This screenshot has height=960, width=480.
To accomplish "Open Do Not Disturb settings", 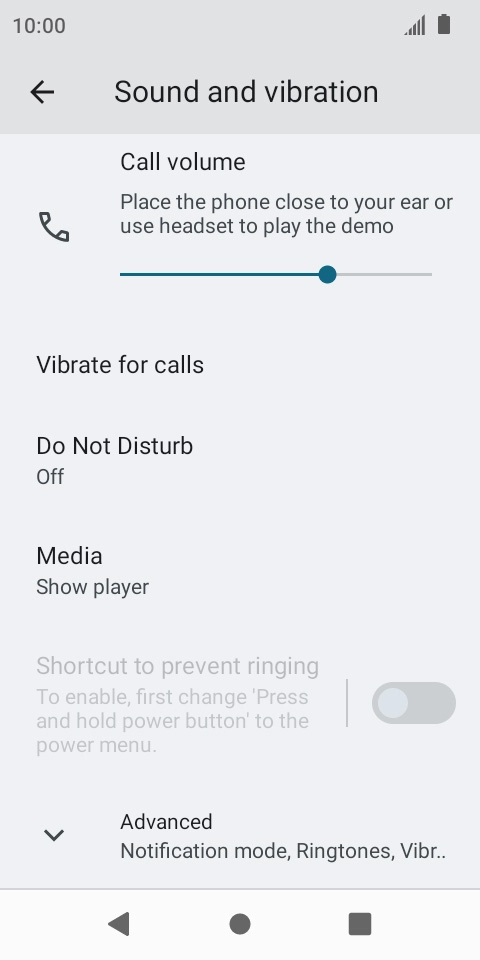I will tap(240, 460).
